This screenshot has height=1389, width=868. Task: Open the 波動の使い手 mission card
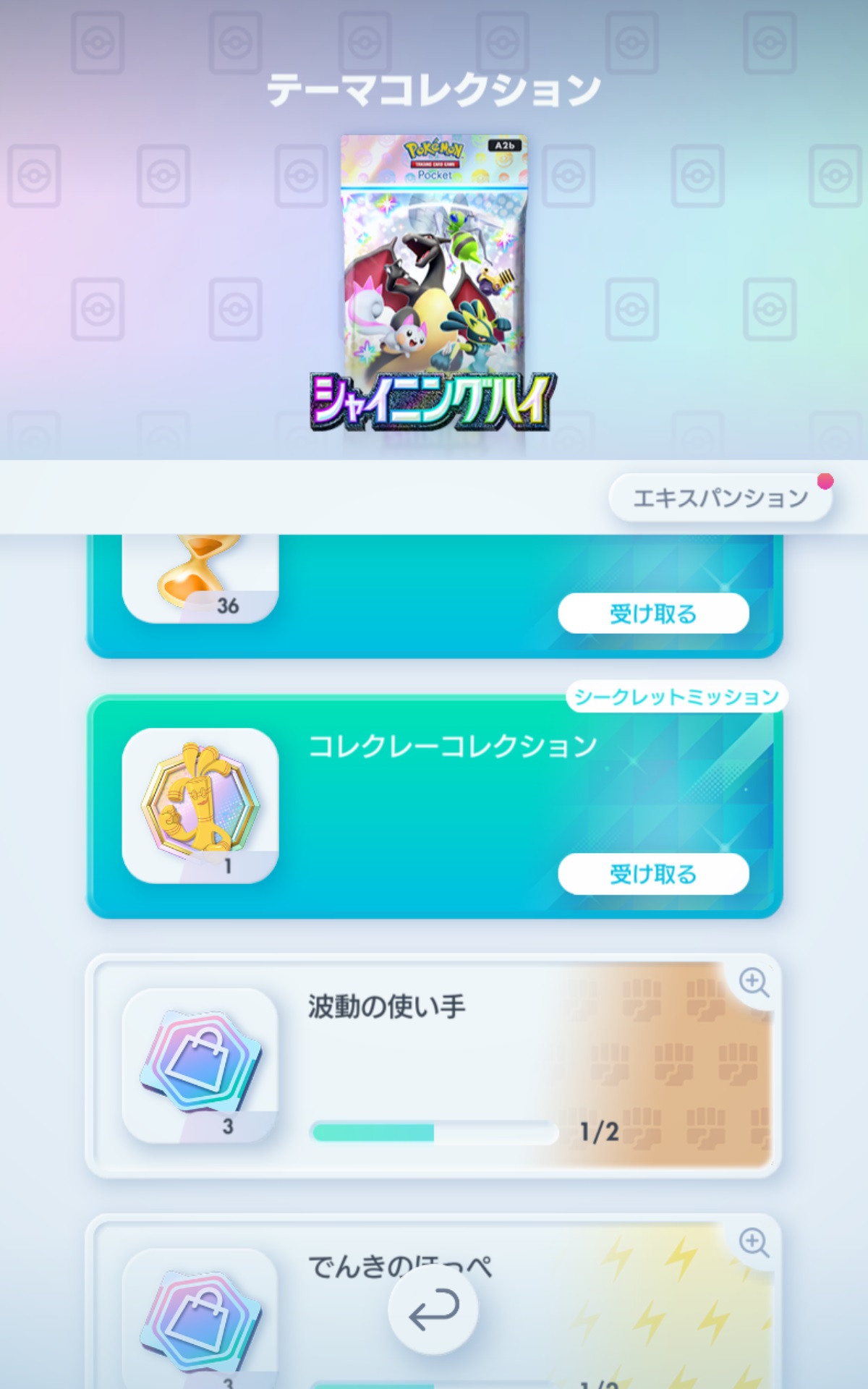point(434,1063)
